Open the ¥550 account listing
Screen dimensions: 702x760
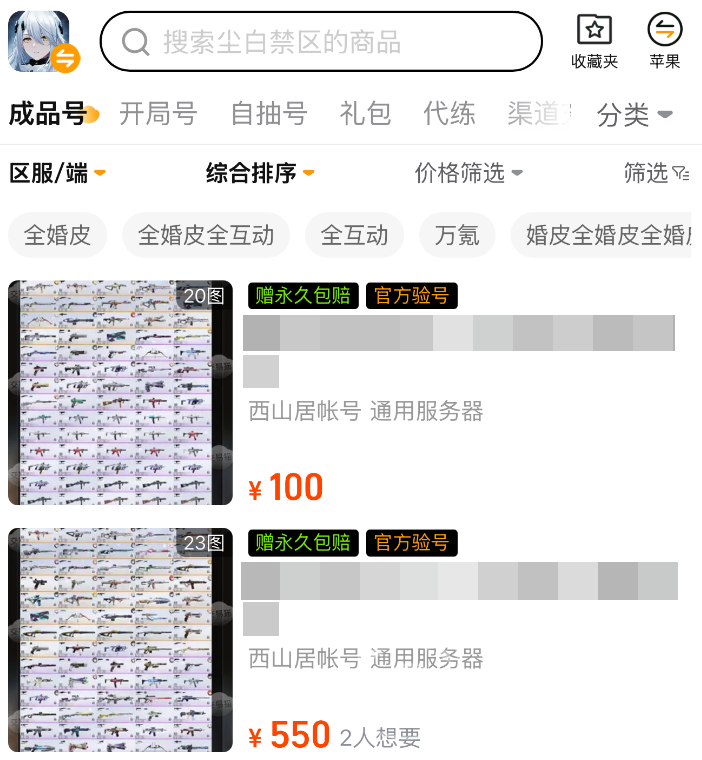351,640
